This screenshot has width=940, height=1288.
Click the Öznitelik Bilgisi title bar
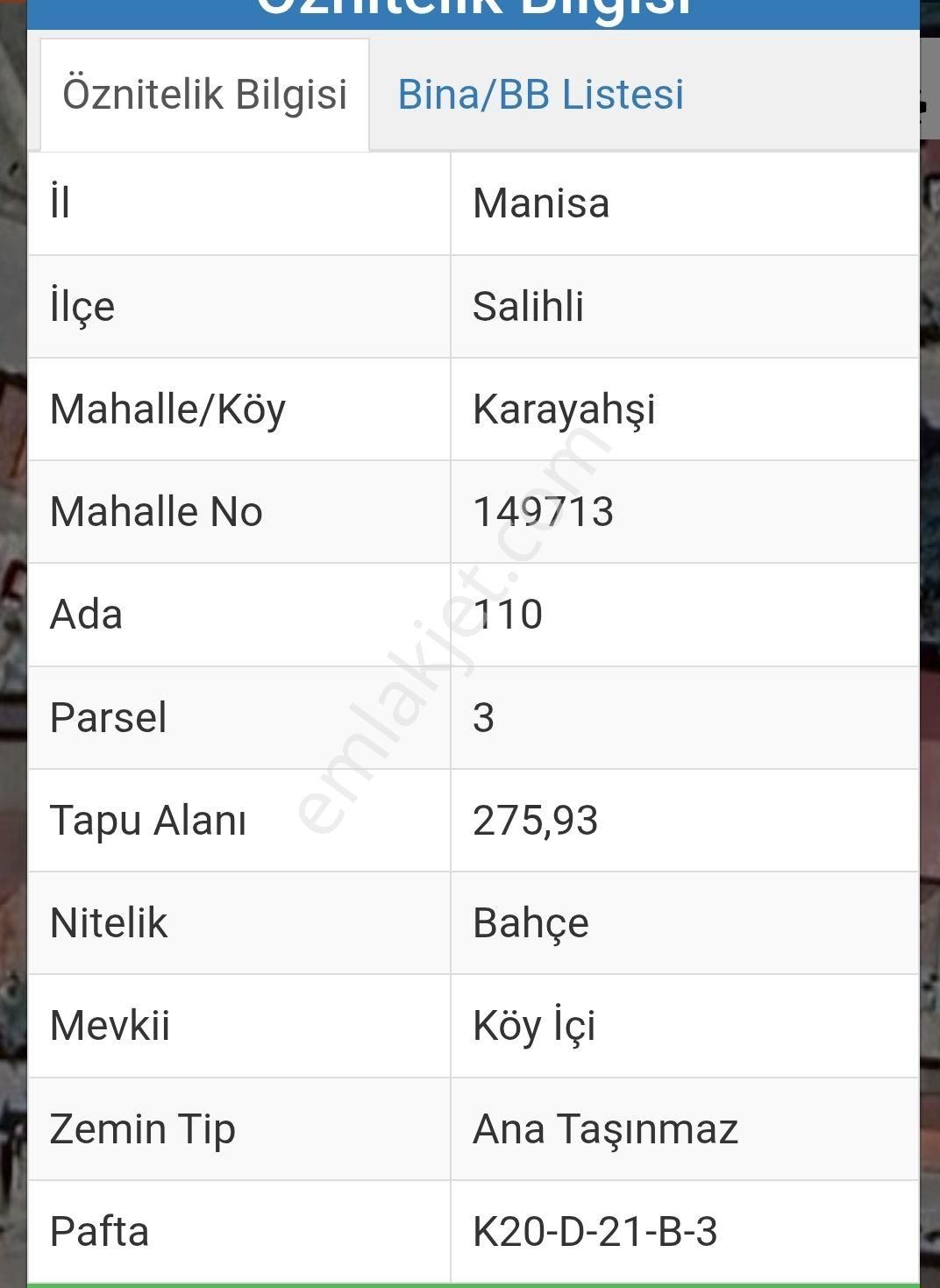pos(470,9)
